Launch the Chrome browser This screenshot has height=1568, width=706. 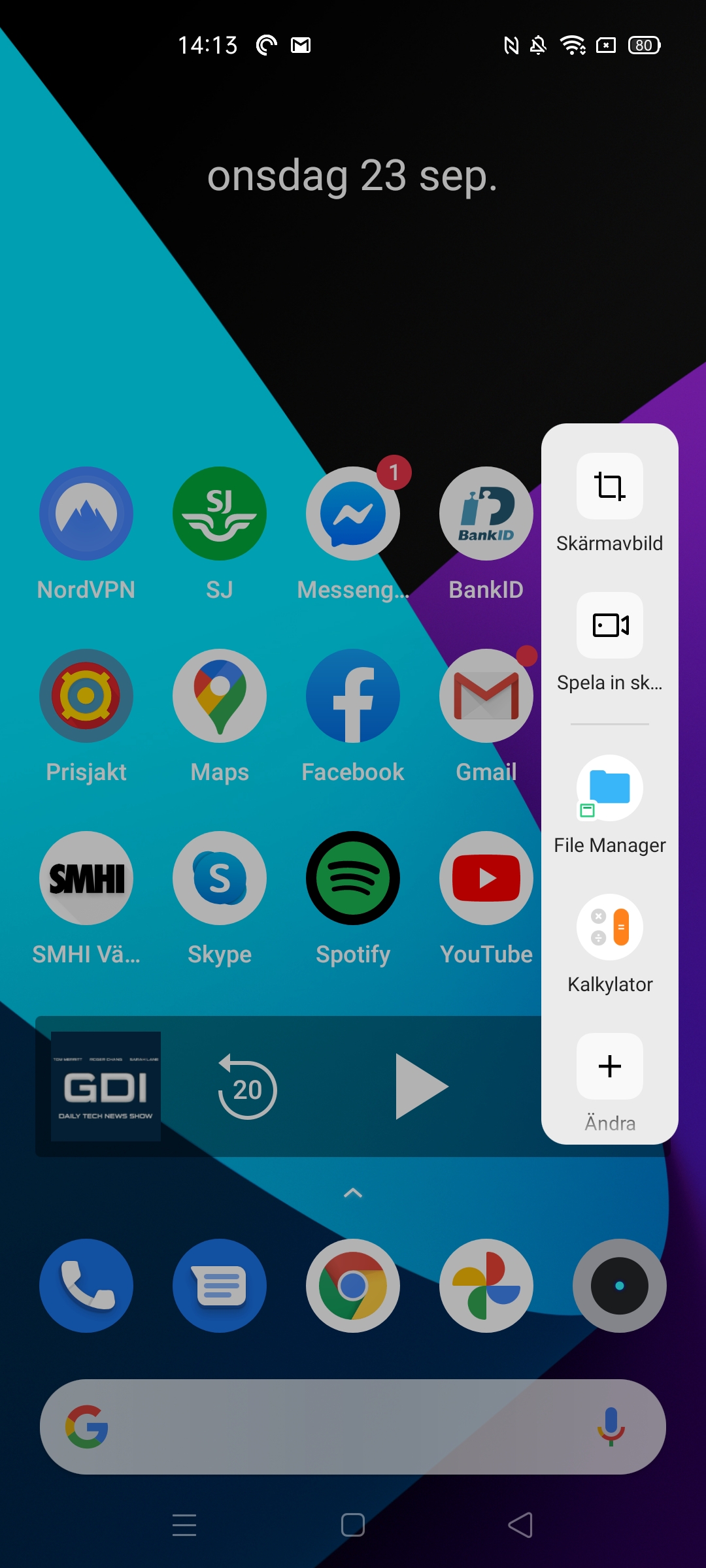pyautogui.click(x=353, y=1286)
